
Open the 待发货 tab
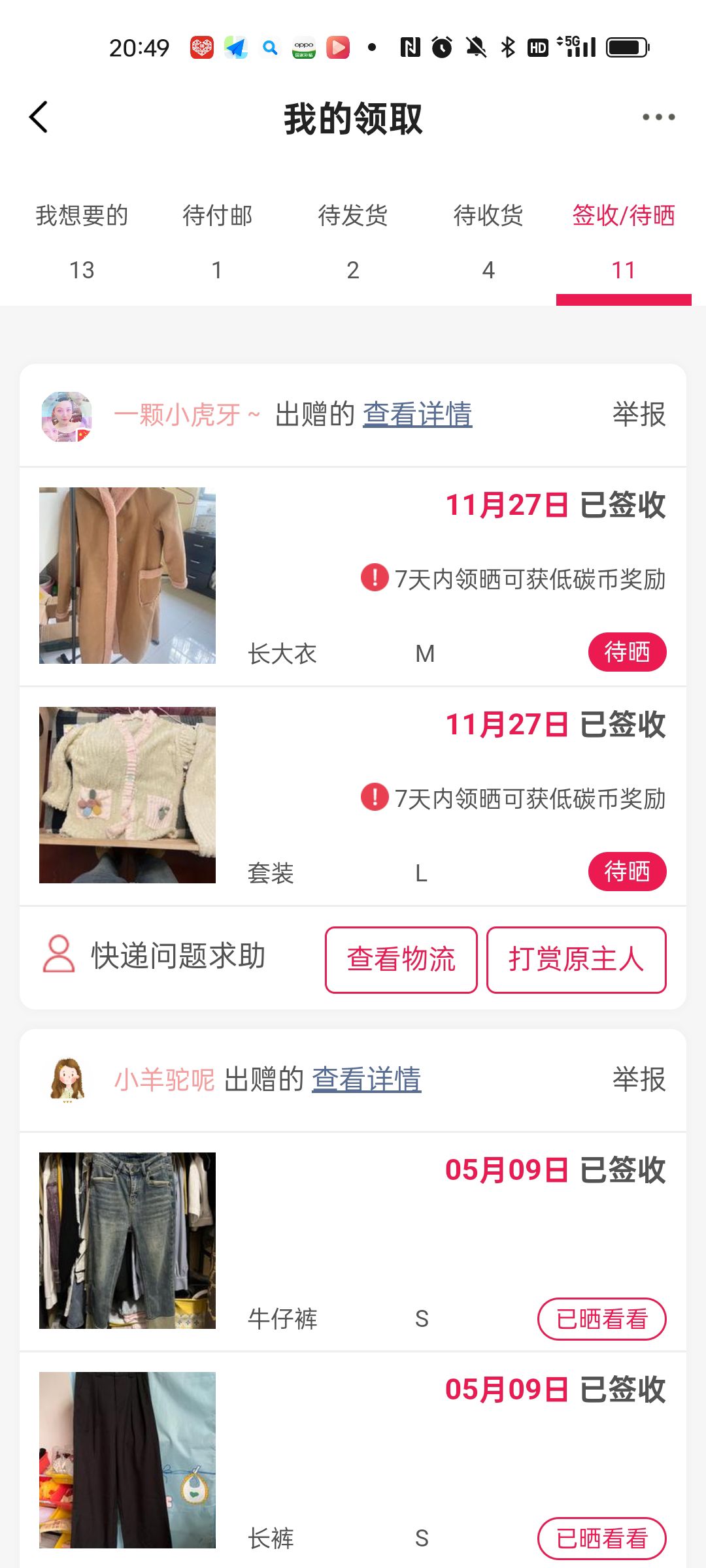(353, 240)
